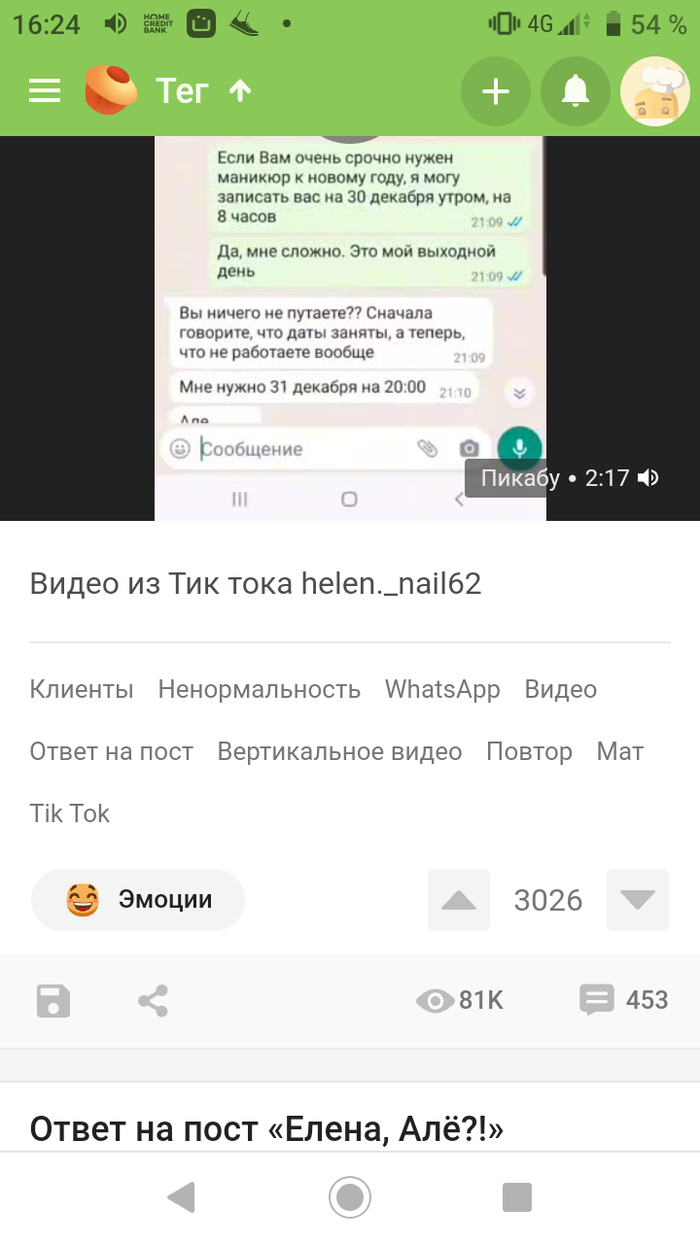Open the Вертикальное видео tag
Viewport: 700px width, 1244px height.
point(339,751)
